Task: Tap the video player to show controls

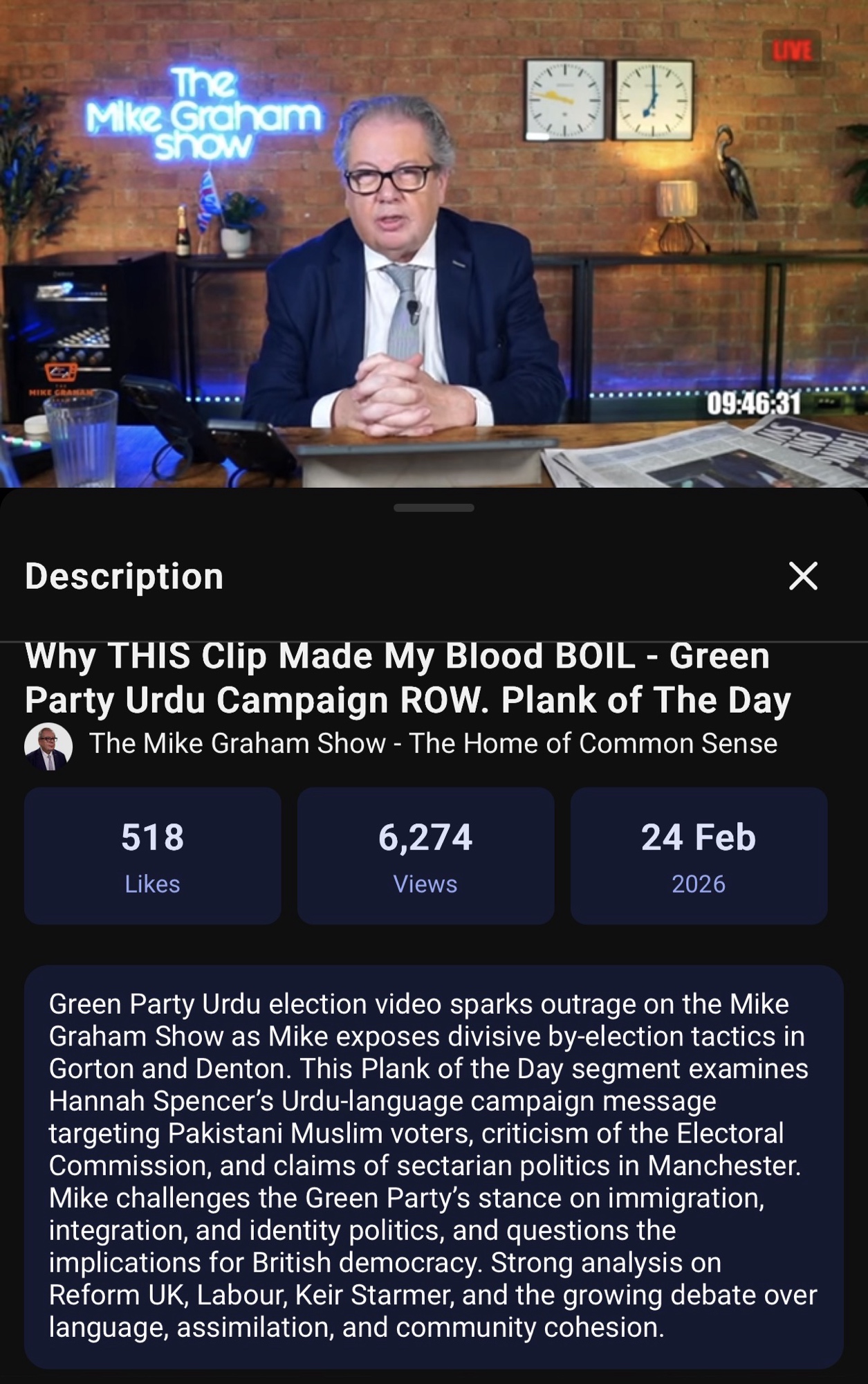Action: pyautogui.click(x=434, y=244)
